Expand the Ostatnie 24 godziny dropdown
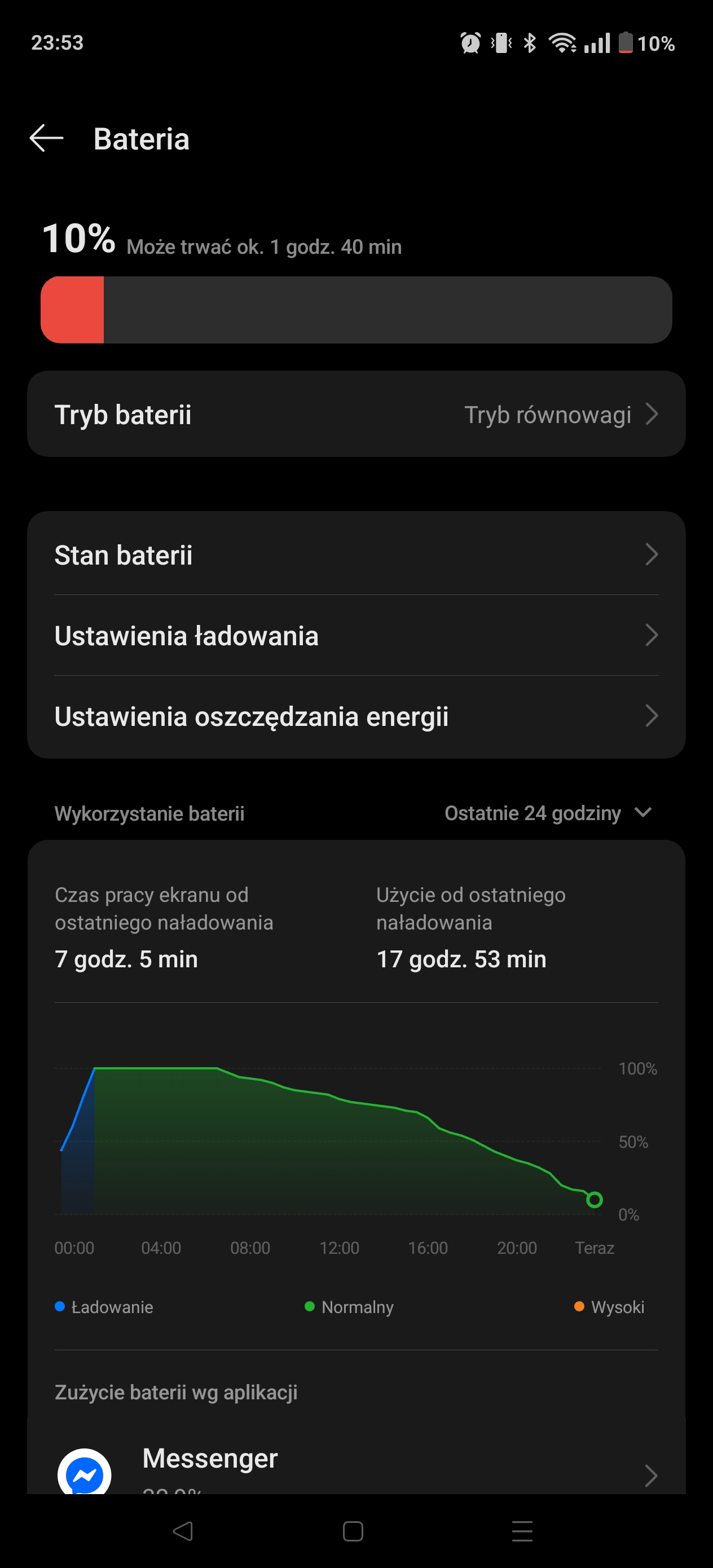Viewport: 713px width, 1568px height. coord(548,813)
